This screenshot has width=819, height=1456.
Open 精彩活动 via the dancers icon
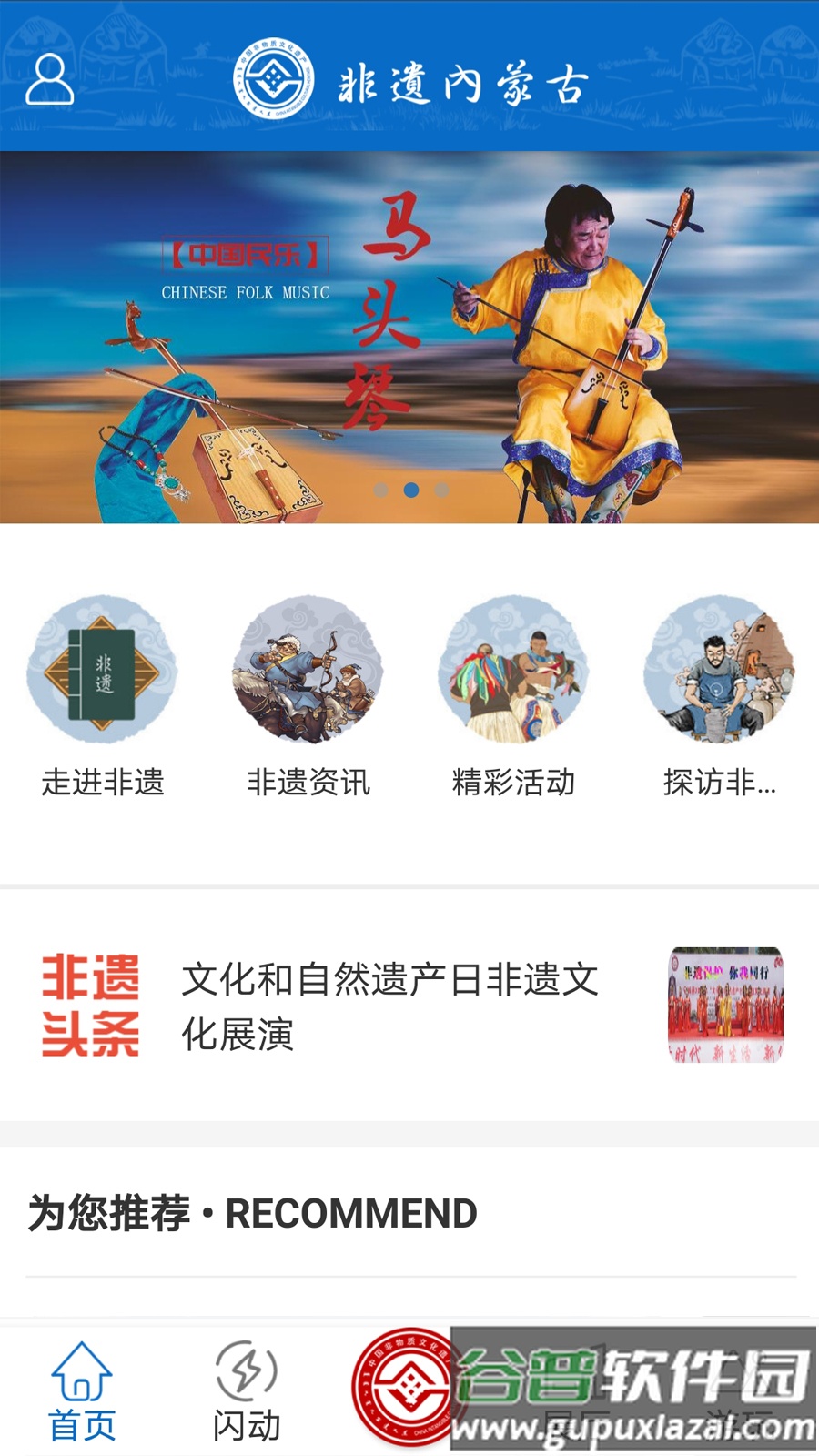(x=513, y=672)
